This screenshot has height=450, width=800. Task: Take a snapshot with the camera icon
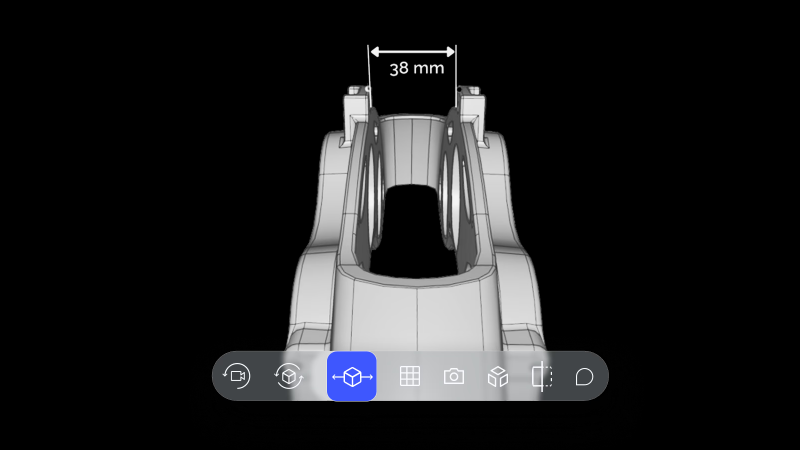[454, 376]
